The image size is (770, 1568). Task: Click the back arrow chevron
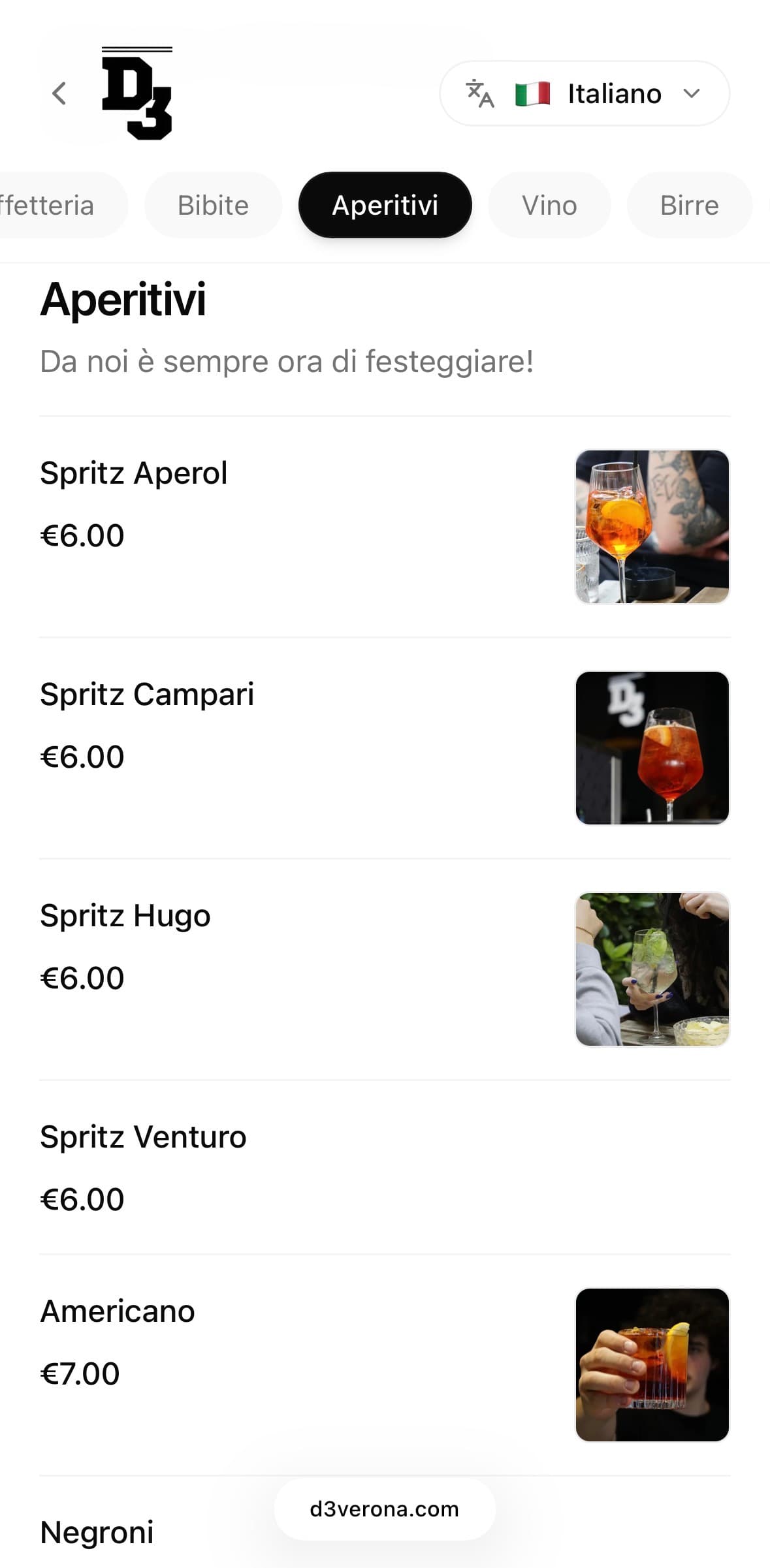tap(59, 93)
